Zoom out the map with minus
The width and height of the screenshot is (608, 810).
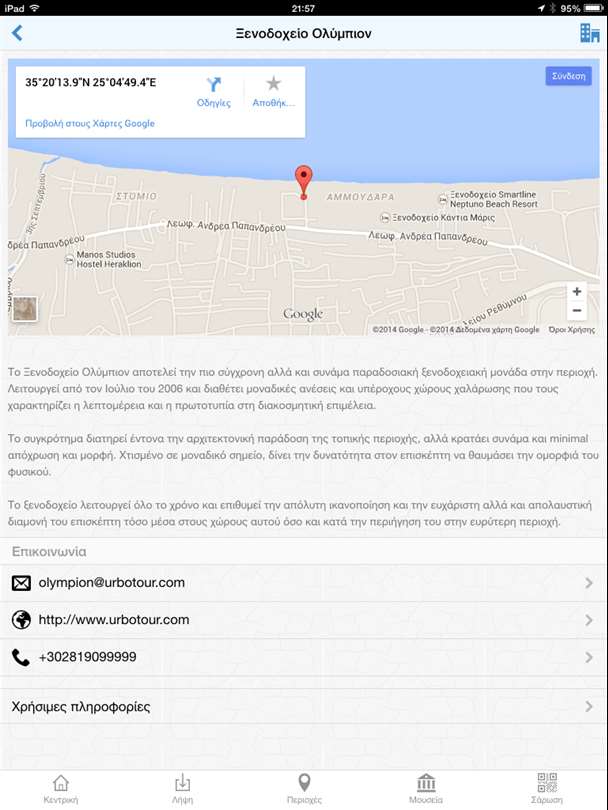pyautogui.click(x=577, y=311)
